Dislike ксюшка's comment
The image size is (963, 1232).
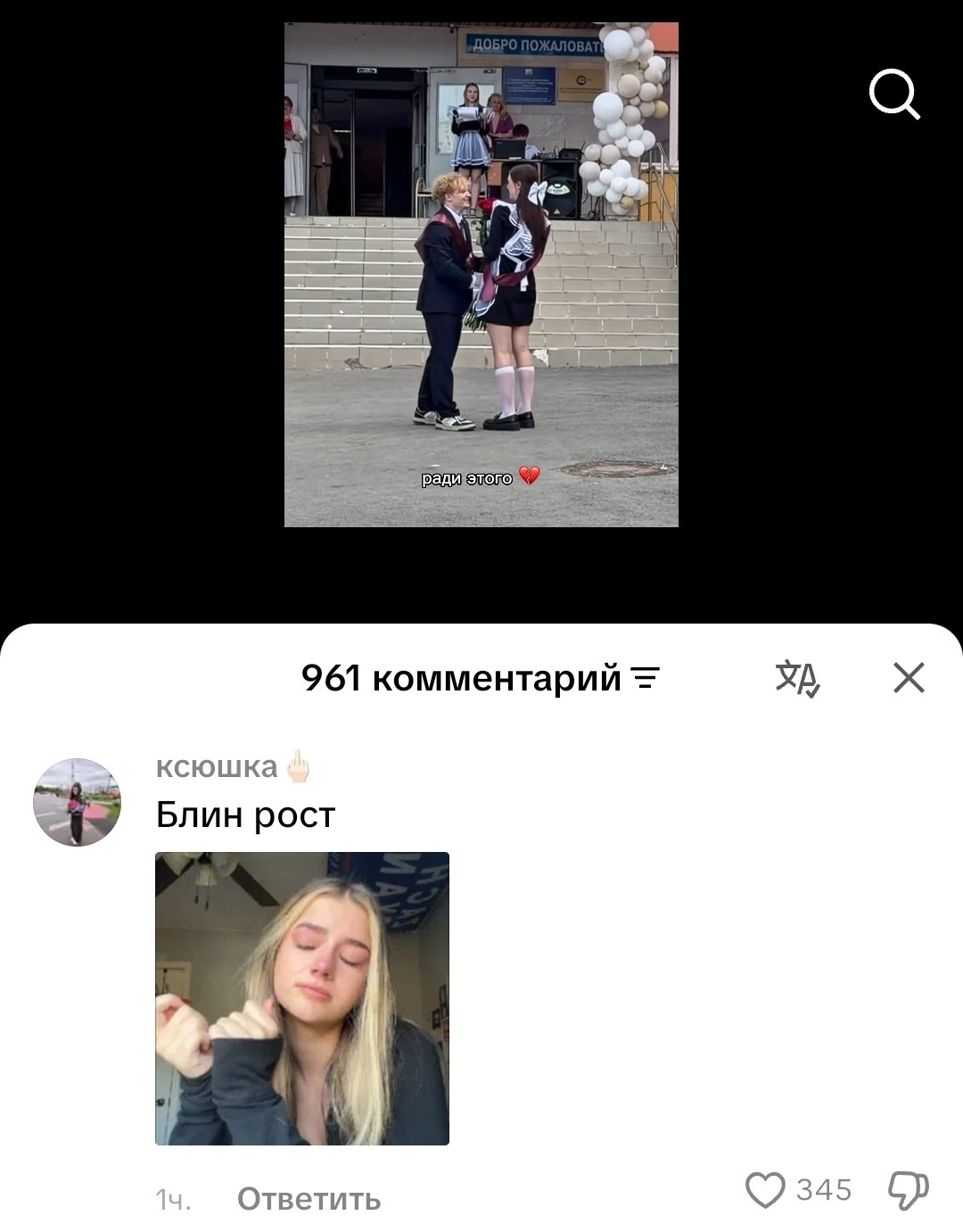pyautogui.click(x=909, y=1191)
